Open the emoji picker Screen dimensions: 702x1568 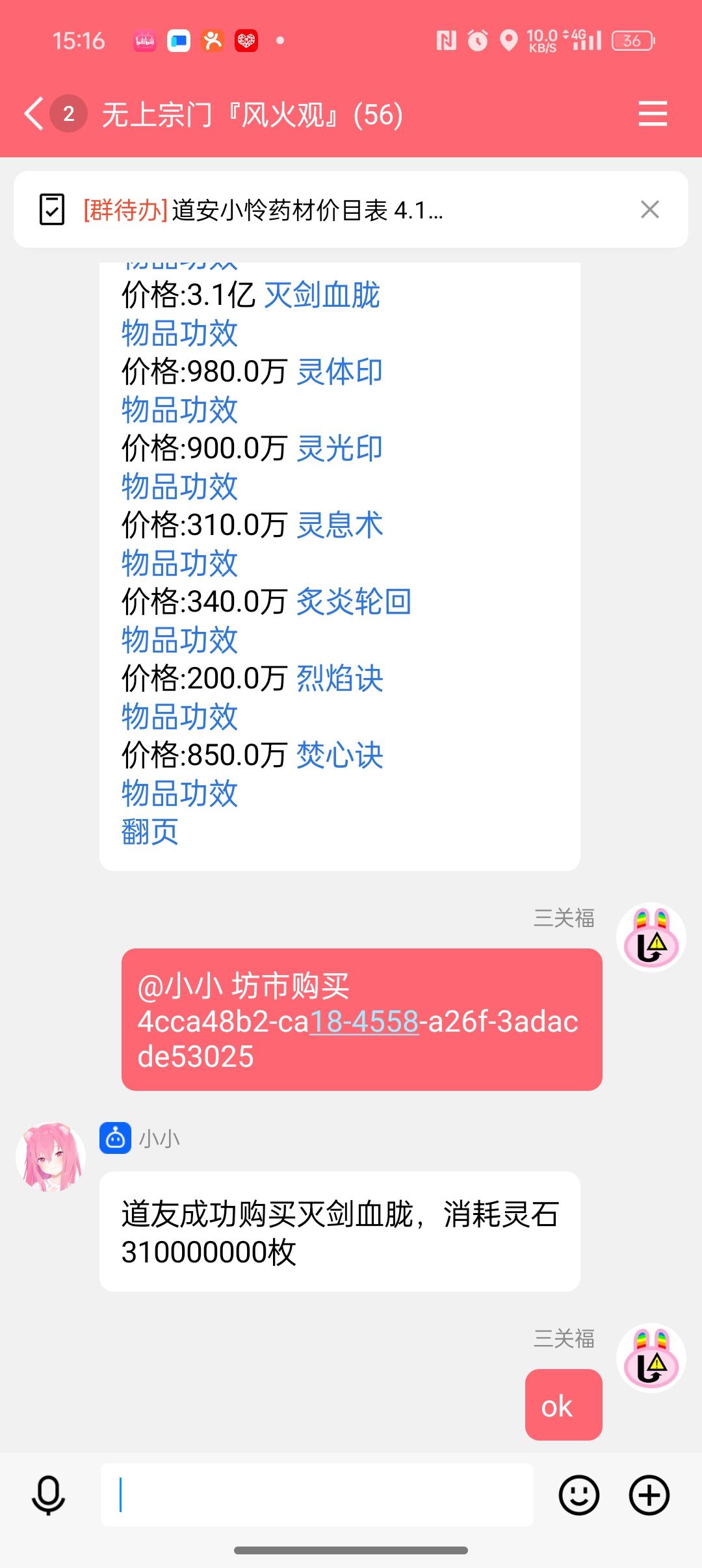coord(578,1495)
